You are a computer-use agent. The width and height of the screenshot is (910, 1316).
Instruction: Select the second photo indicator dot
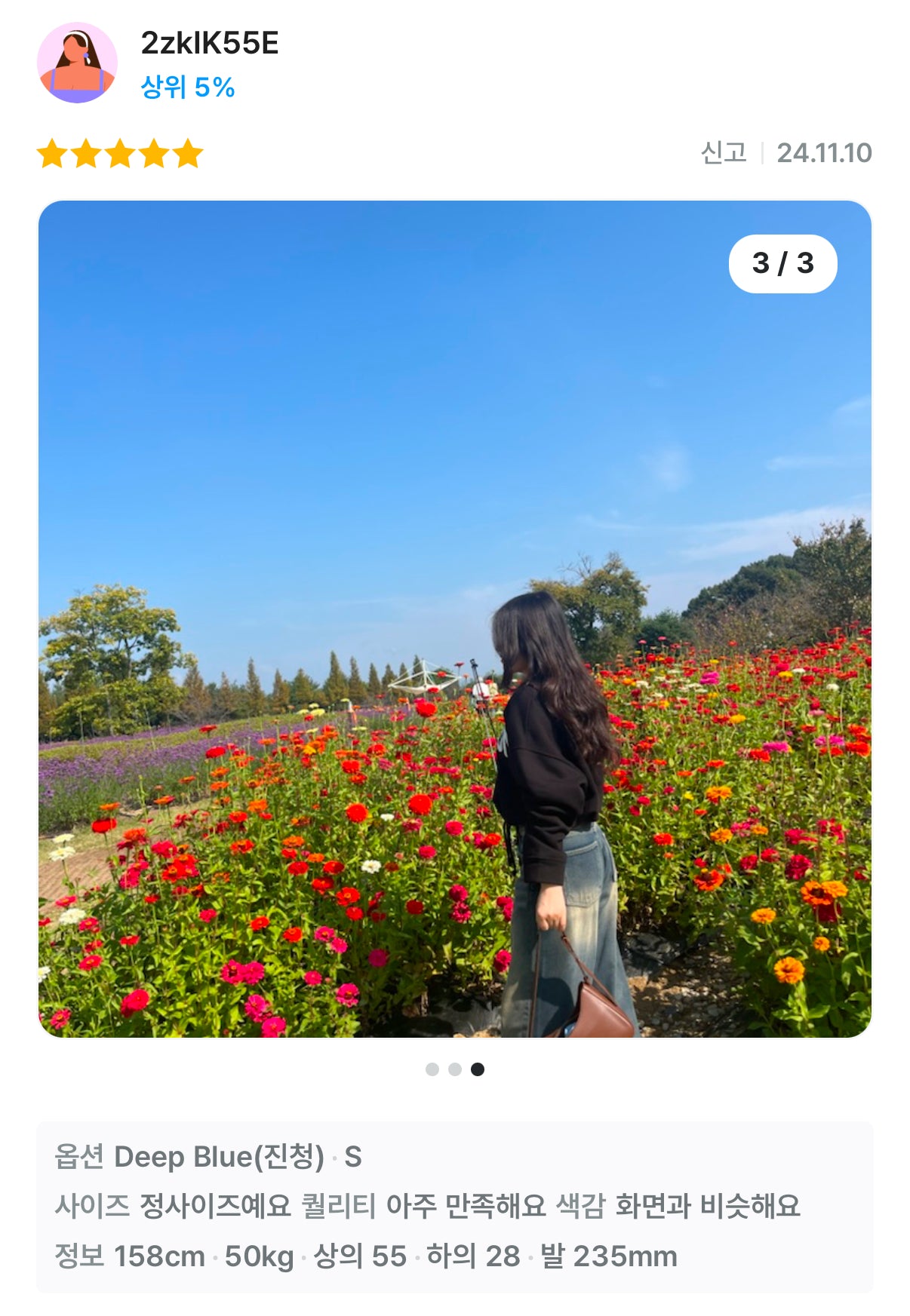(x=455, y=1069)
